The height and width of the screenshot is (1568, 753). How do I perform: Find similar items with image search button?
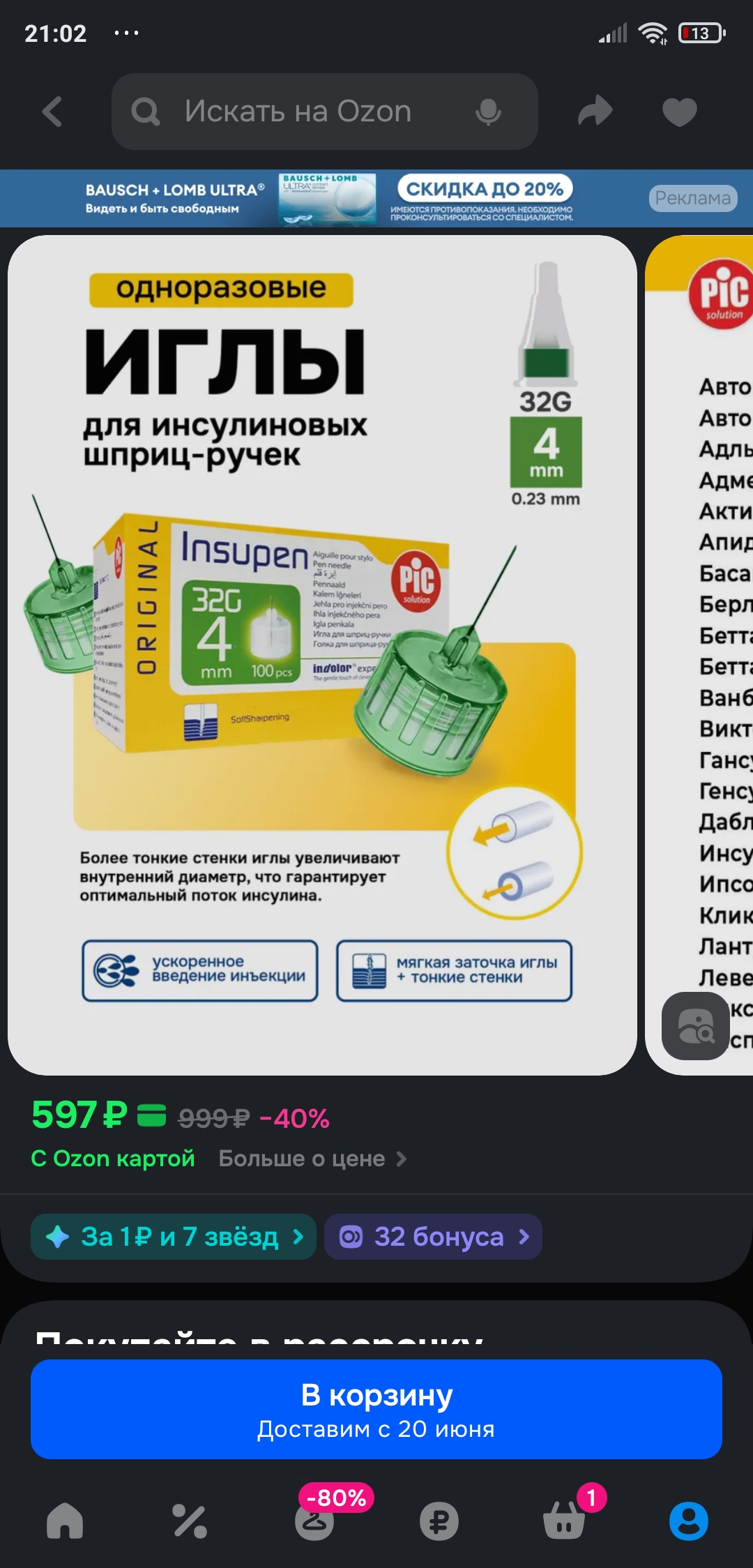tap(696, 1026)
